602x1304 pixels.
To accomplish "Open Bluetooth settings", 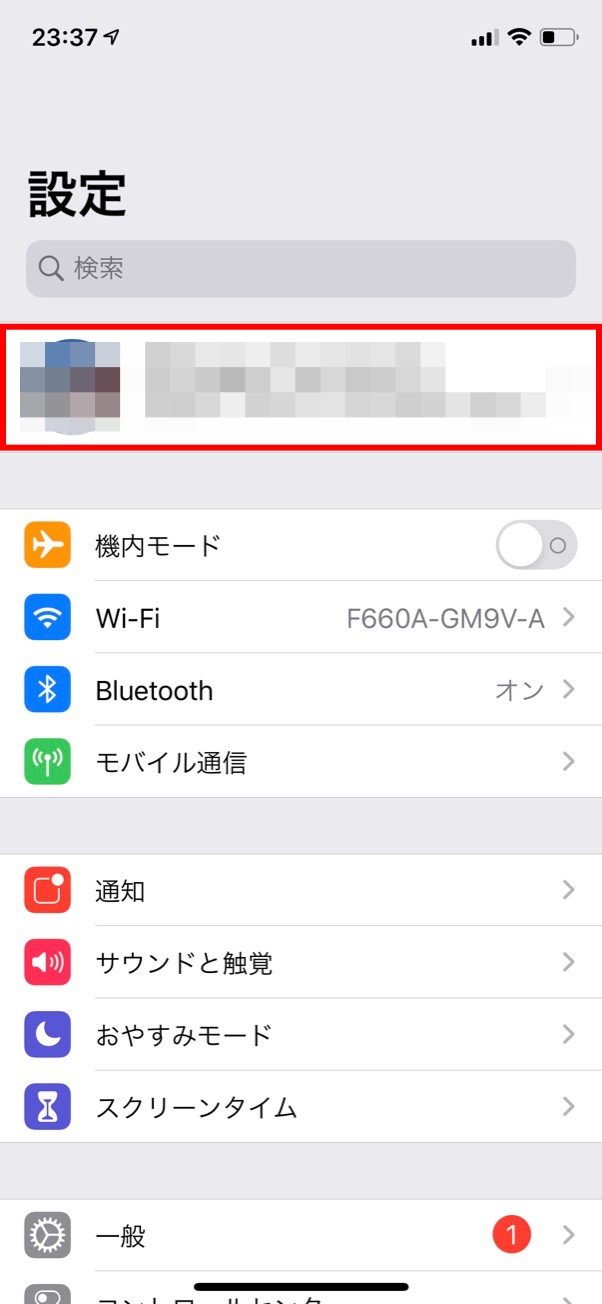I will click(301, 690).
